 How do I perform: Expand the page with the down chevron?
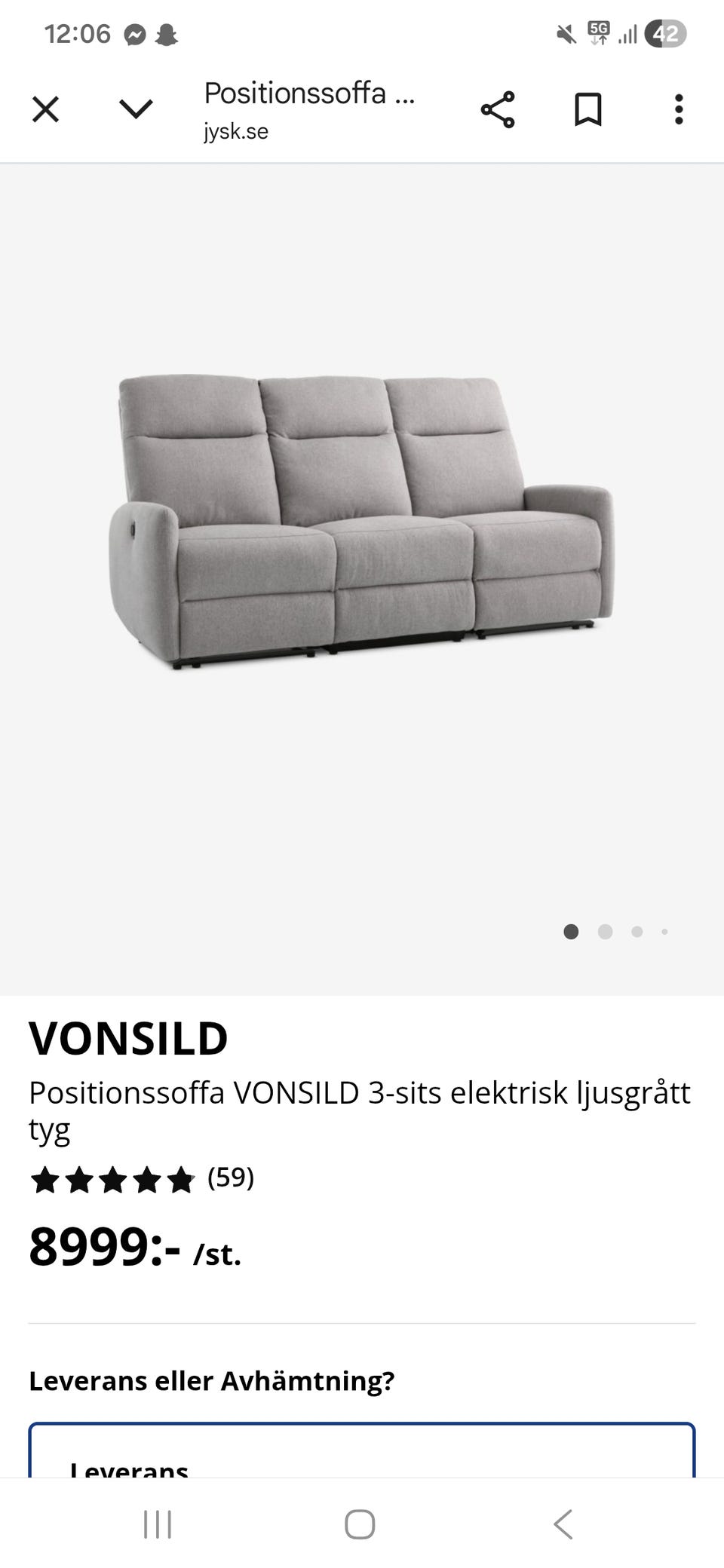[x=134, y=109]
